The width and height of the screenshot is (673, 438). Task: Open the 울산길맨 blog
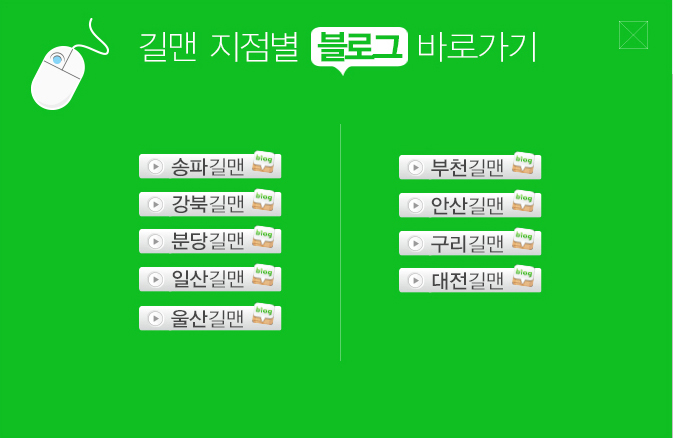point(209,318)
